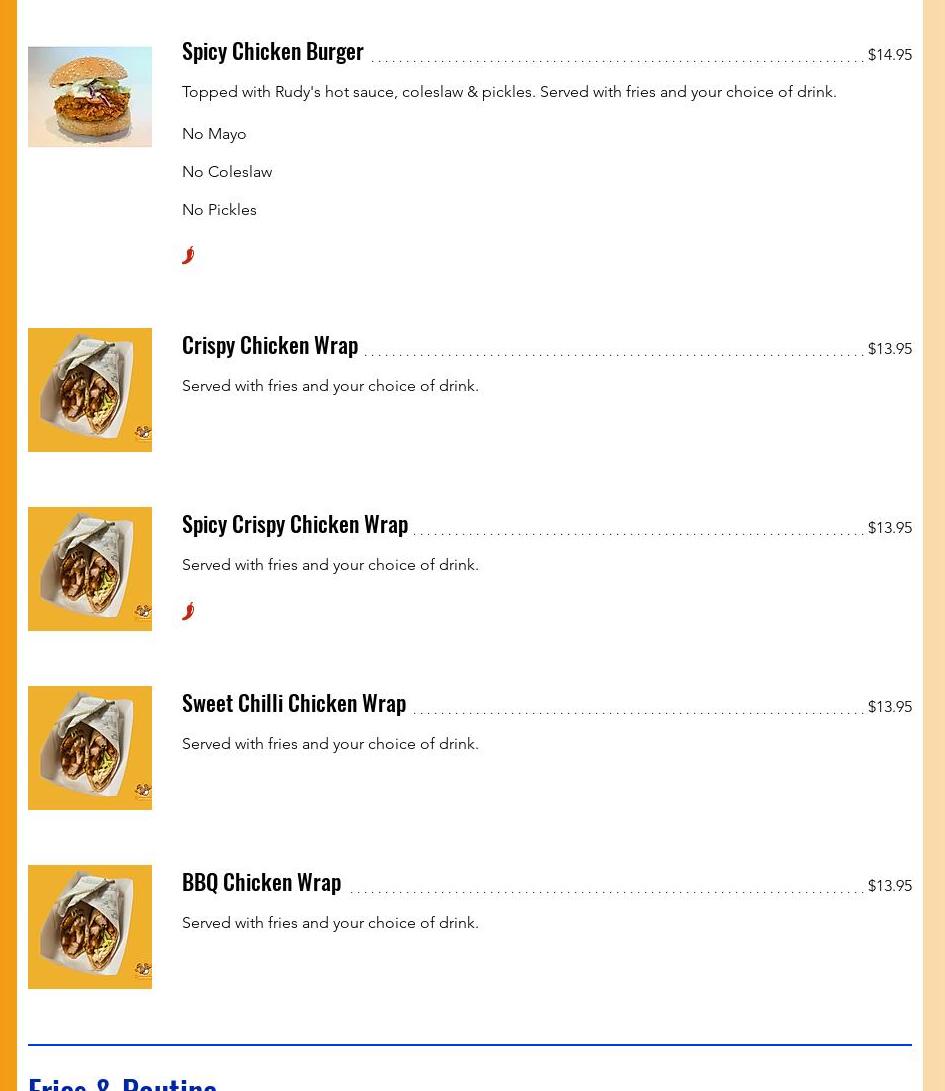Open the Spicy Chicken Burger photo
The height and width of the screenshot is (1091, 945).
click(90, 97)
